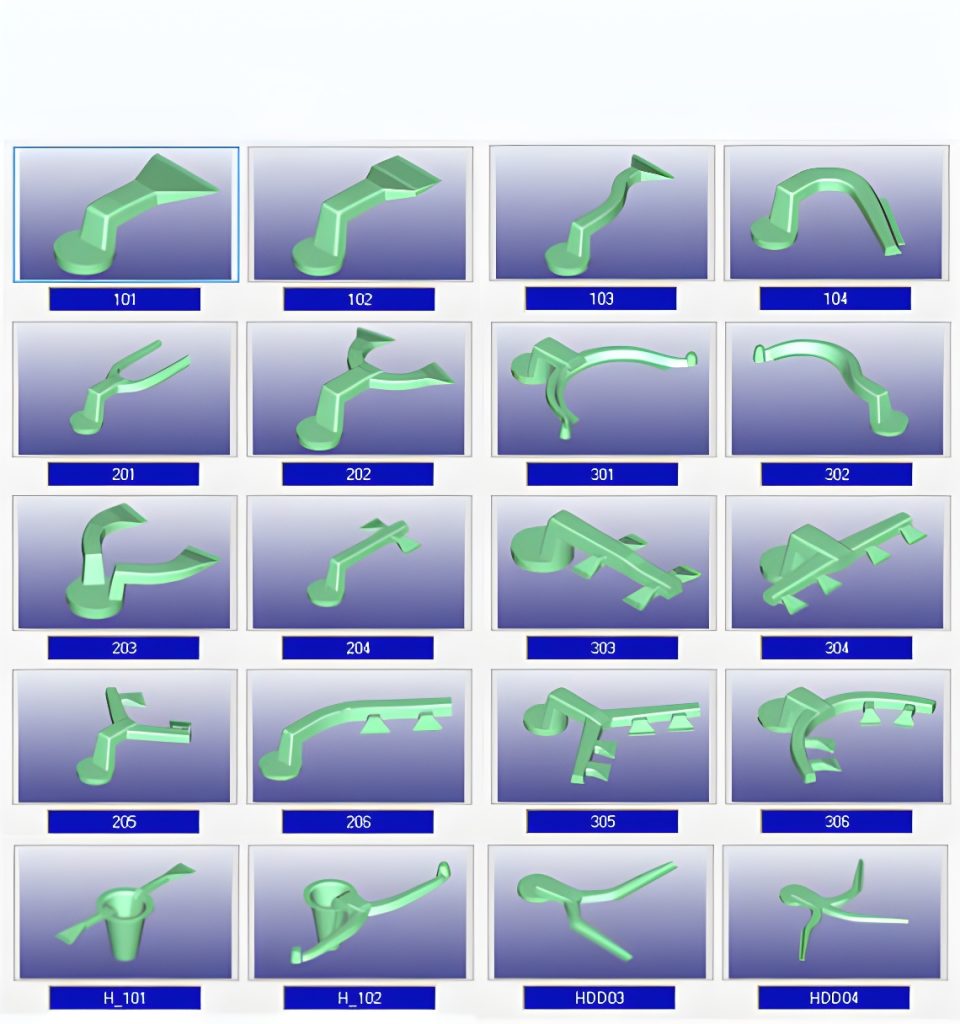Select shape 204
The image size is (960, 1024).
click(x=358, y=563)
